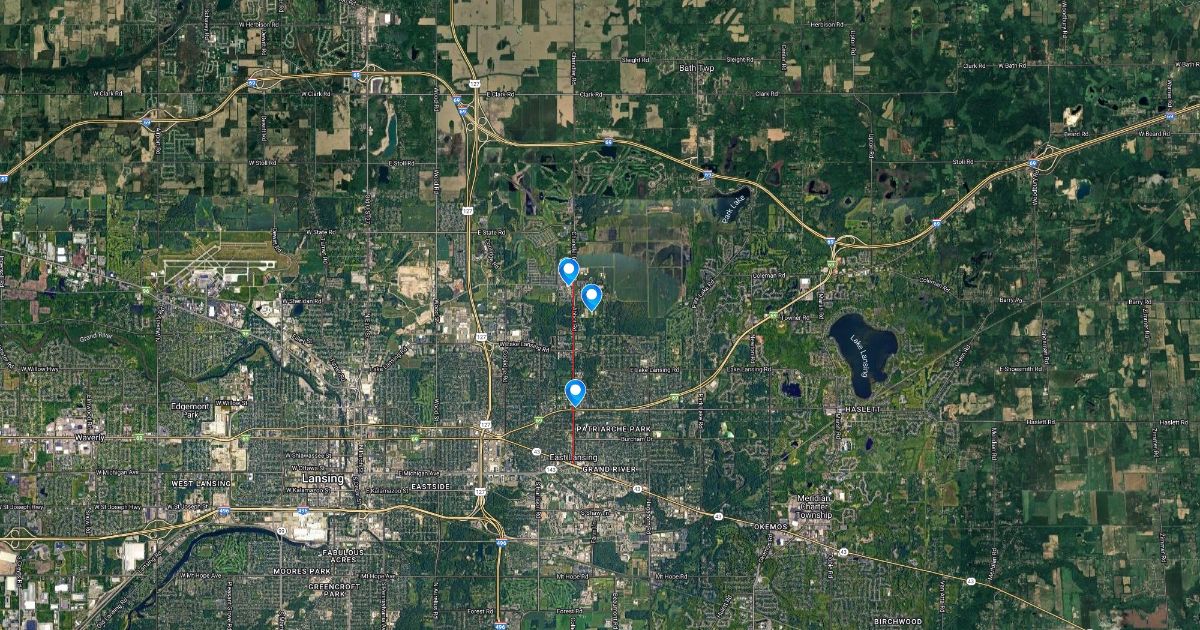This screenshot has width=1200, height=630.
Task: Open the map pin just above Patriarche Park
Action: point(575,391)
